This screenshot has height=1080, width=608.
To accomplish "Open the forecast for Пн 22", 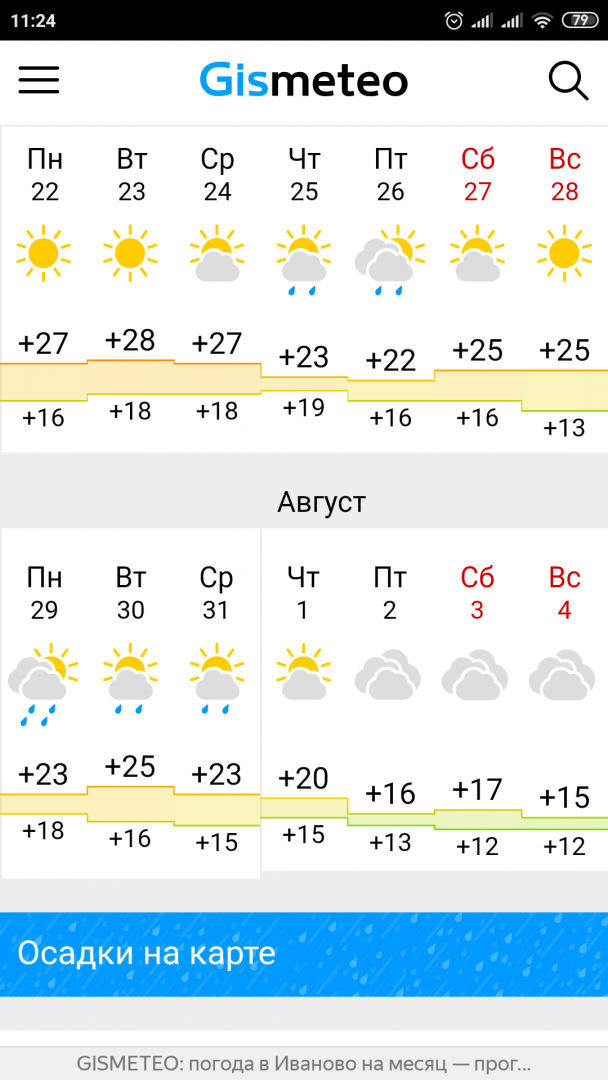I will pyautogui.click(x=44, y=290).
